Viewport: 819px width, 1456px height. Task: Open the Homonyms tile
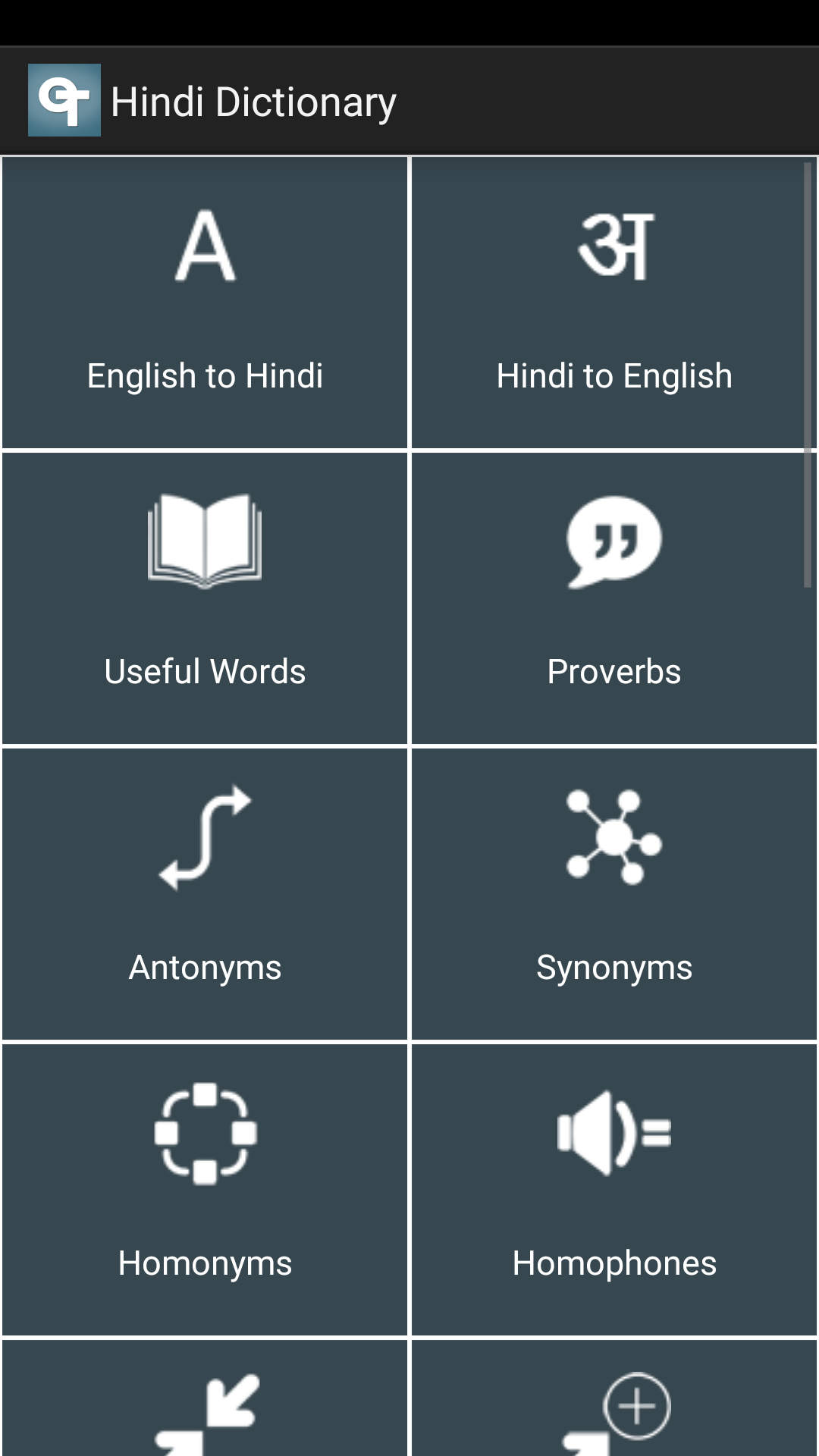click(x=205, y=1190)
